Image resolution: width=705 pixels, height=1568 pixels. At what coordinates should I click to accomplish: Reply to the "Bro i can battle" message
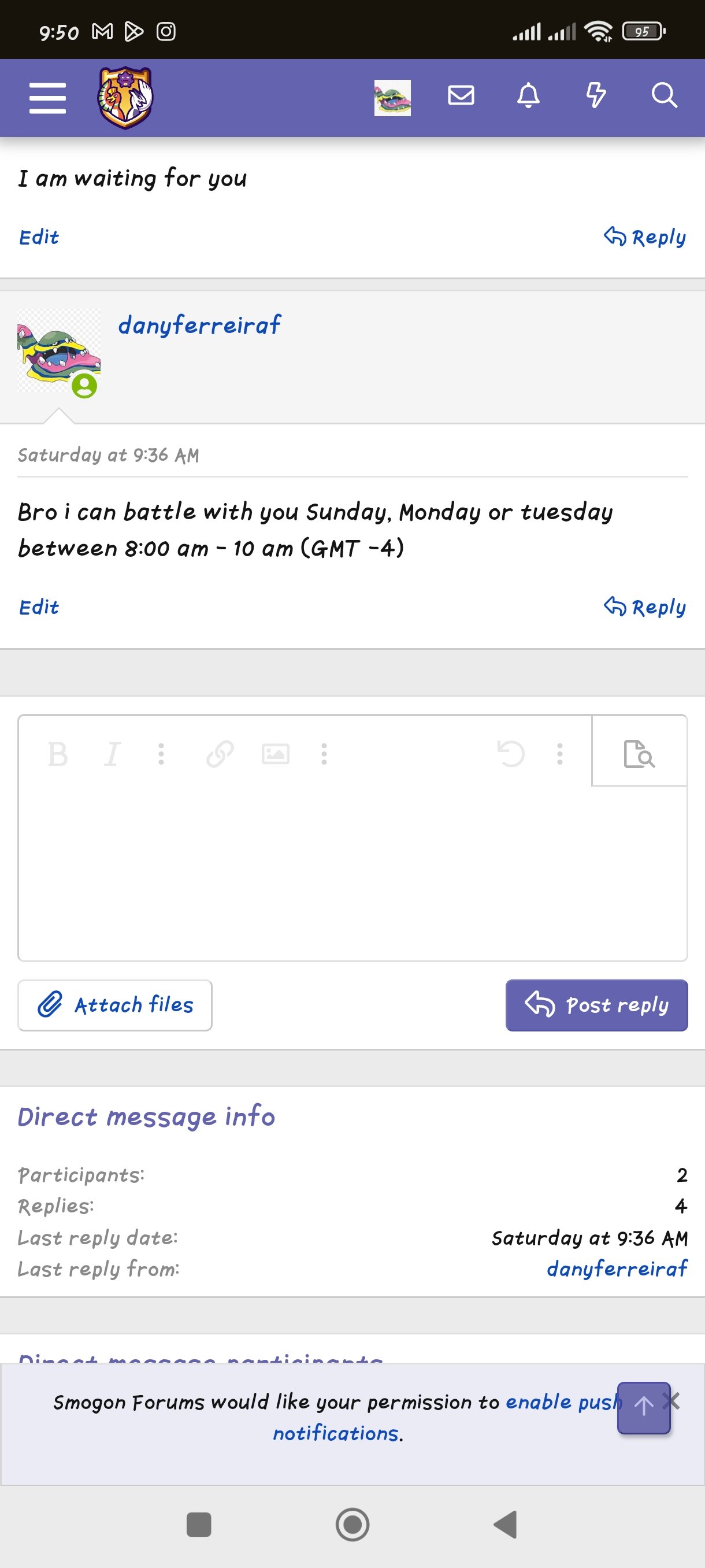coord(645,608)
